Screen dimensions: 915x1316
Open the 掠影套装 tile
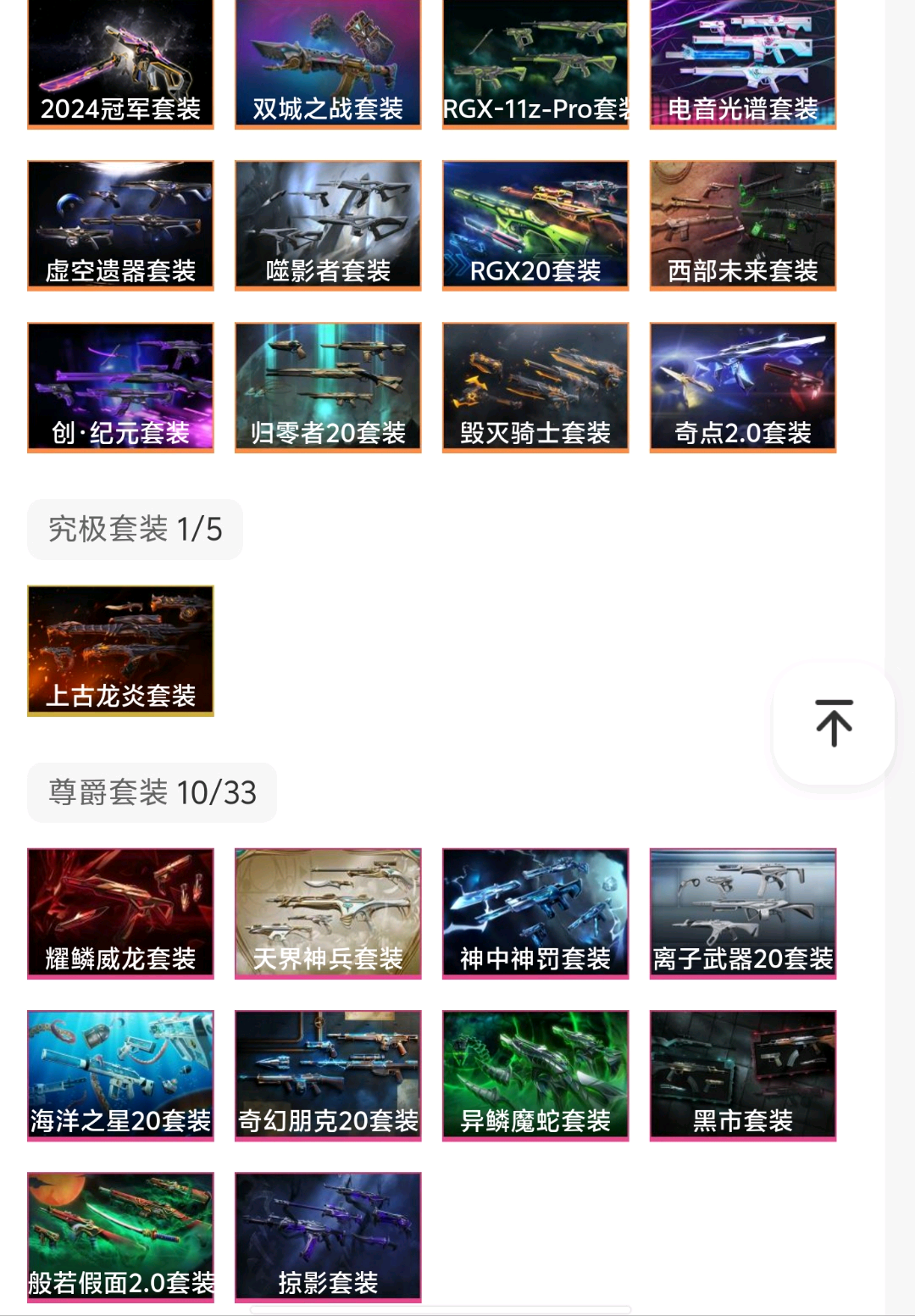[x=328, y=1236]
